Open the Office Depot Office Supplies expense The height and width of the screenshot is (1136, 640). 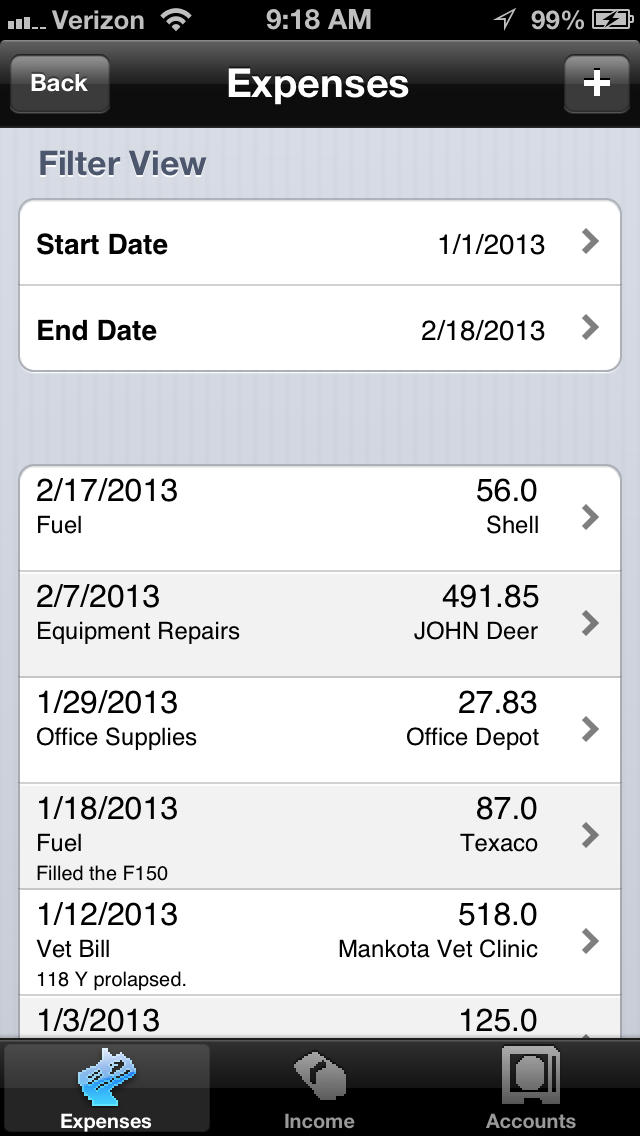[320, 729]
